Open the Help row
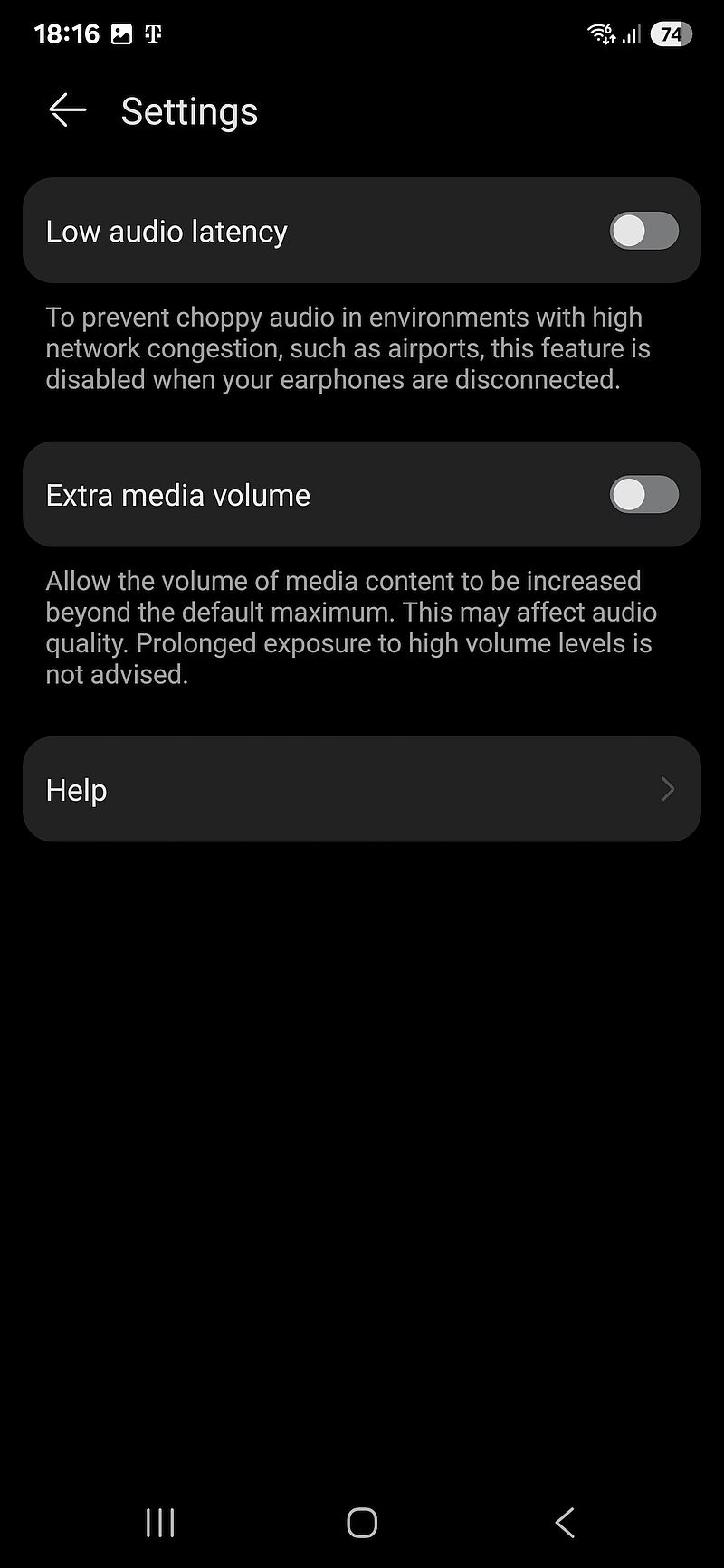The width and height of the screenshot is (724, 1568). click(x=362, y=789)
